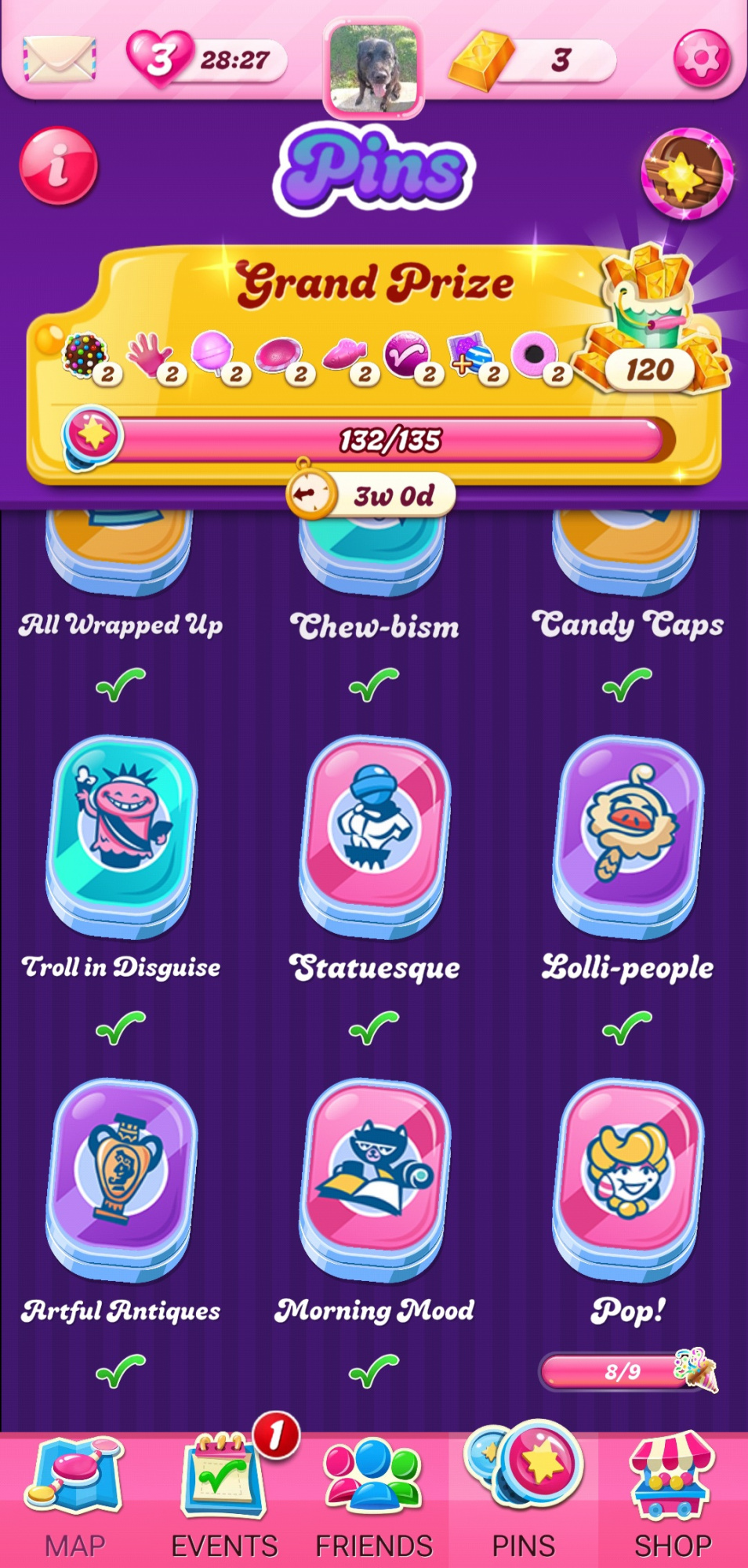Viewport: 748px width, 1568px height.
Task: Open the lives heart counter
Action: pos(205,60)
